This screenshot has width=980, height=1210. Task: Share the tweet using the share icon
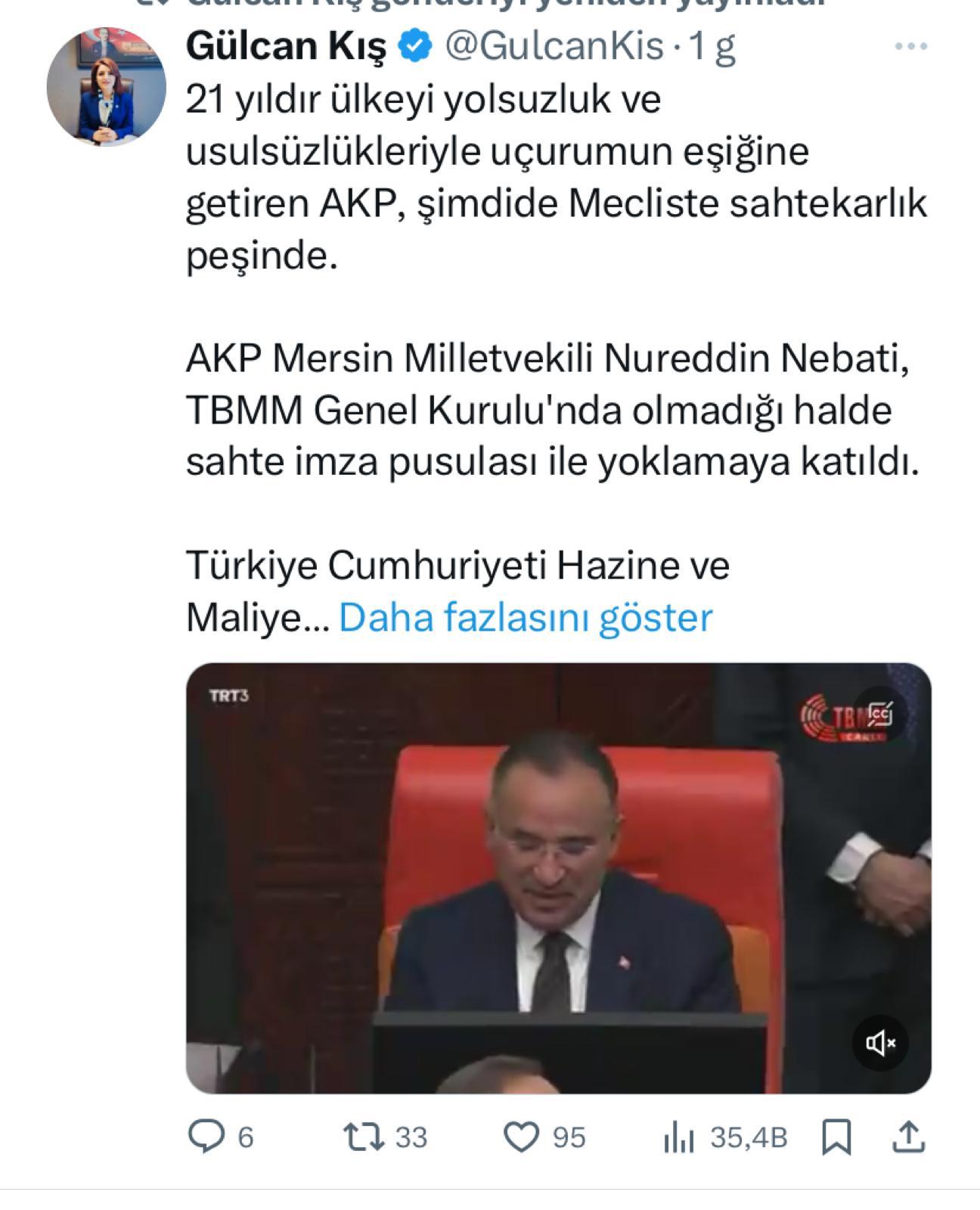click(x=908, y=1137)
